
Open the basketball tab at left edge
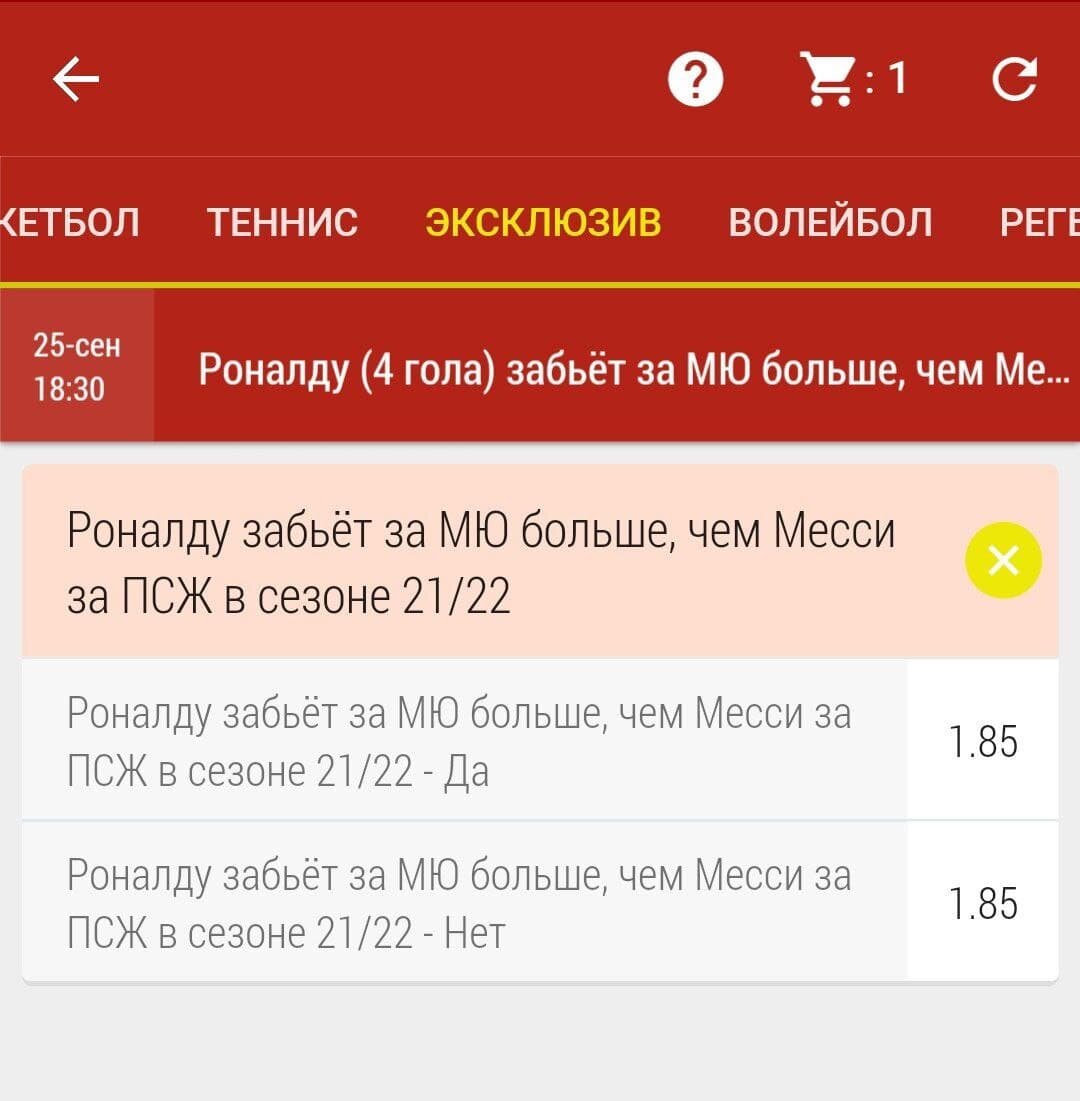pos(70,222)
